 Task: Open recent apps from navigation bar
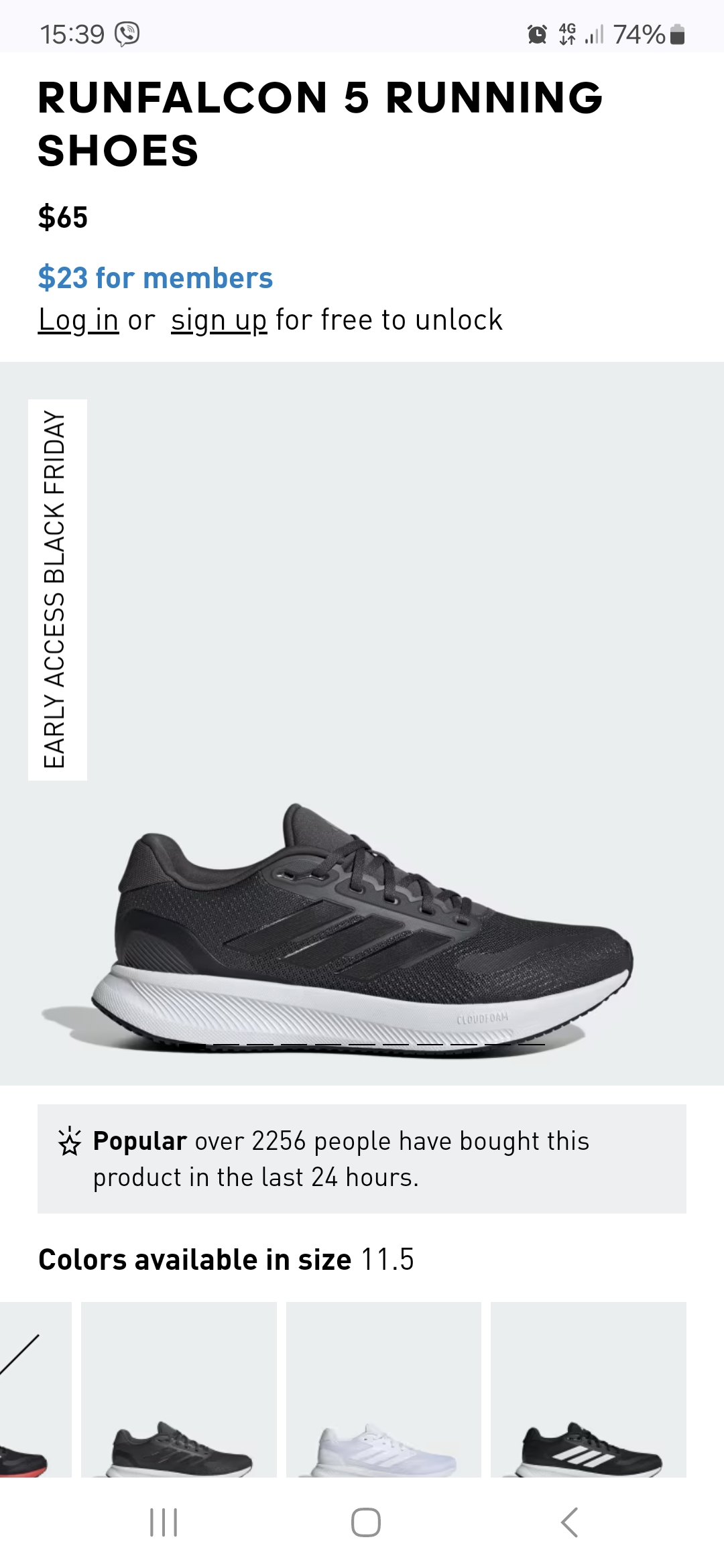(164, 1522)
